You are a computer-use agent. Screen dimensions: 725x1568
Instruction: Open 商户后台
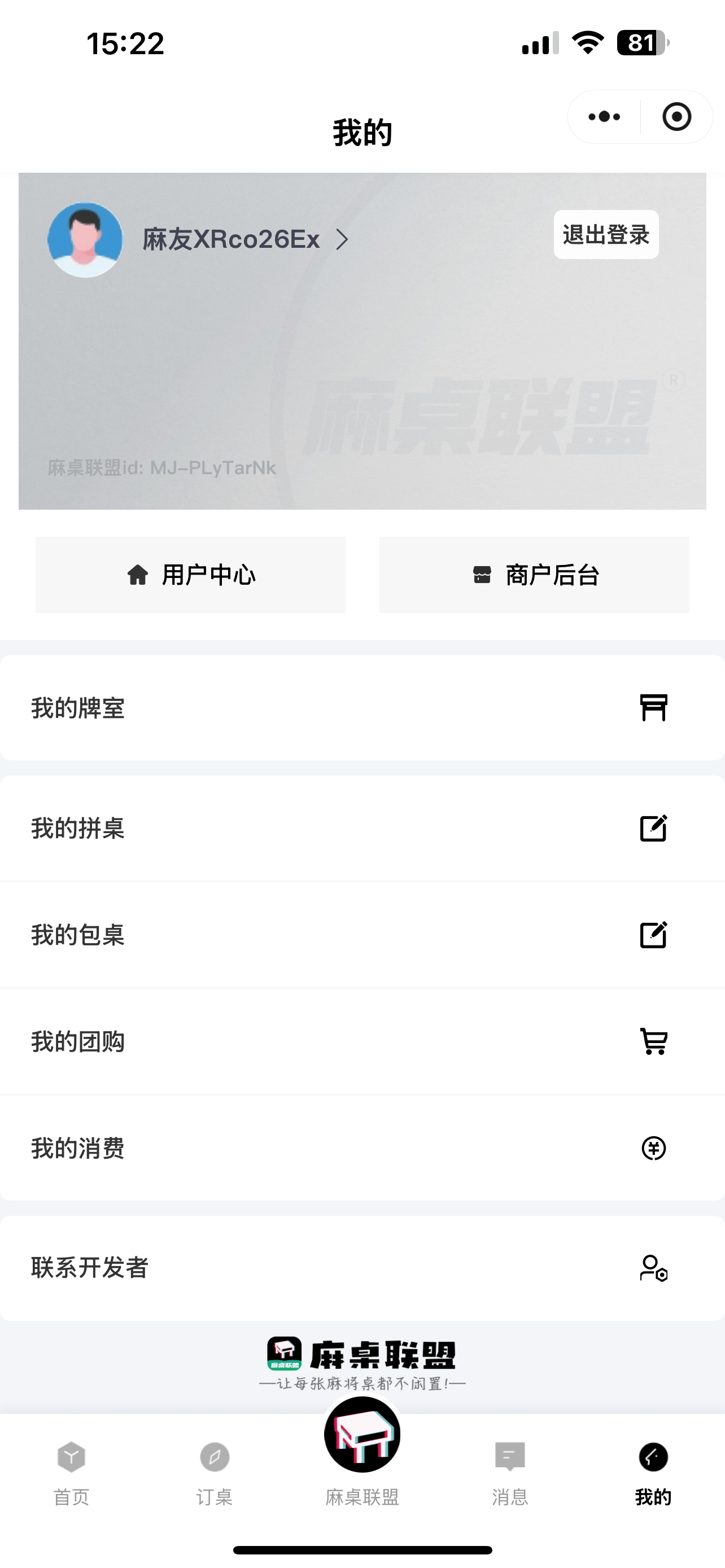click(x=535, y=575)
